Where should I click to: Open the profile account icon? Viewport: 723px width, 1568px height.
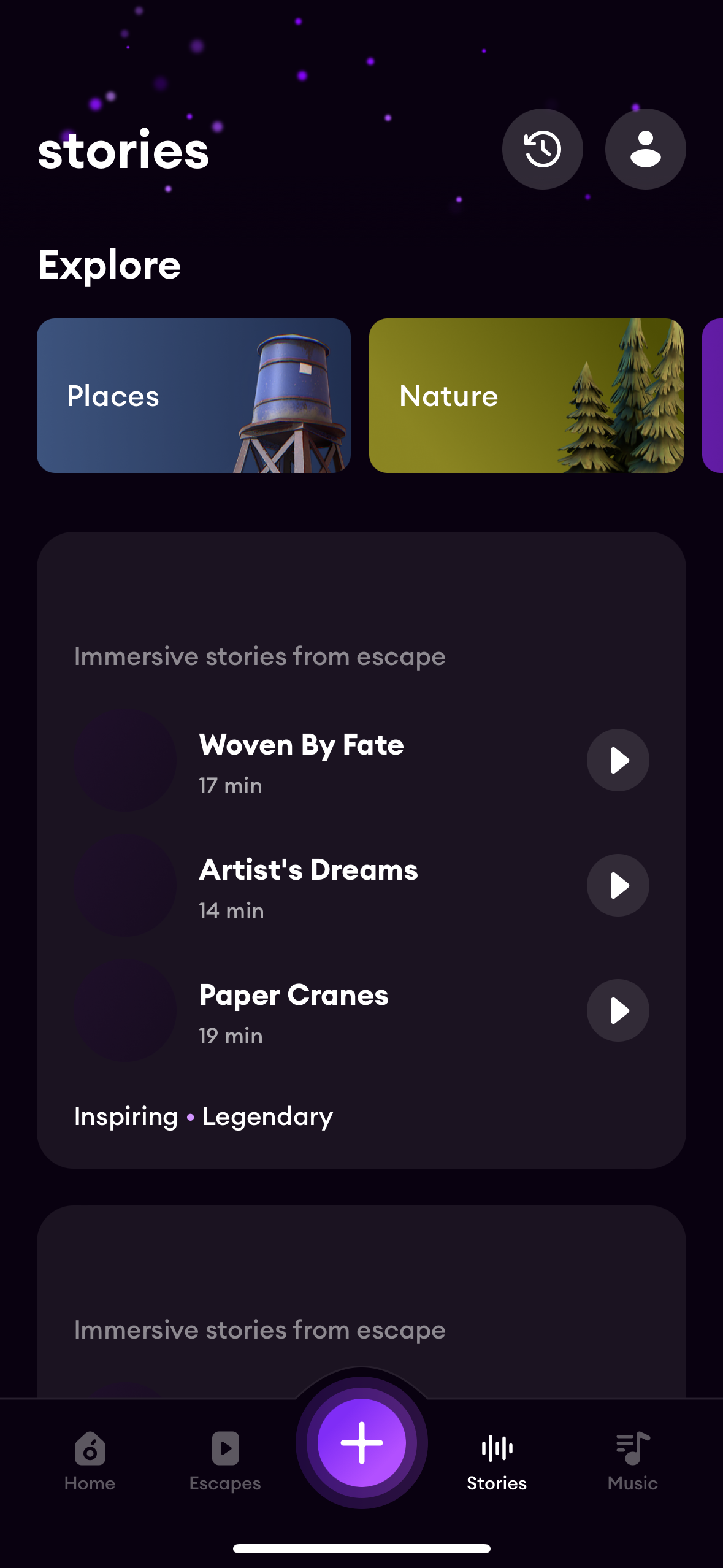645,148
